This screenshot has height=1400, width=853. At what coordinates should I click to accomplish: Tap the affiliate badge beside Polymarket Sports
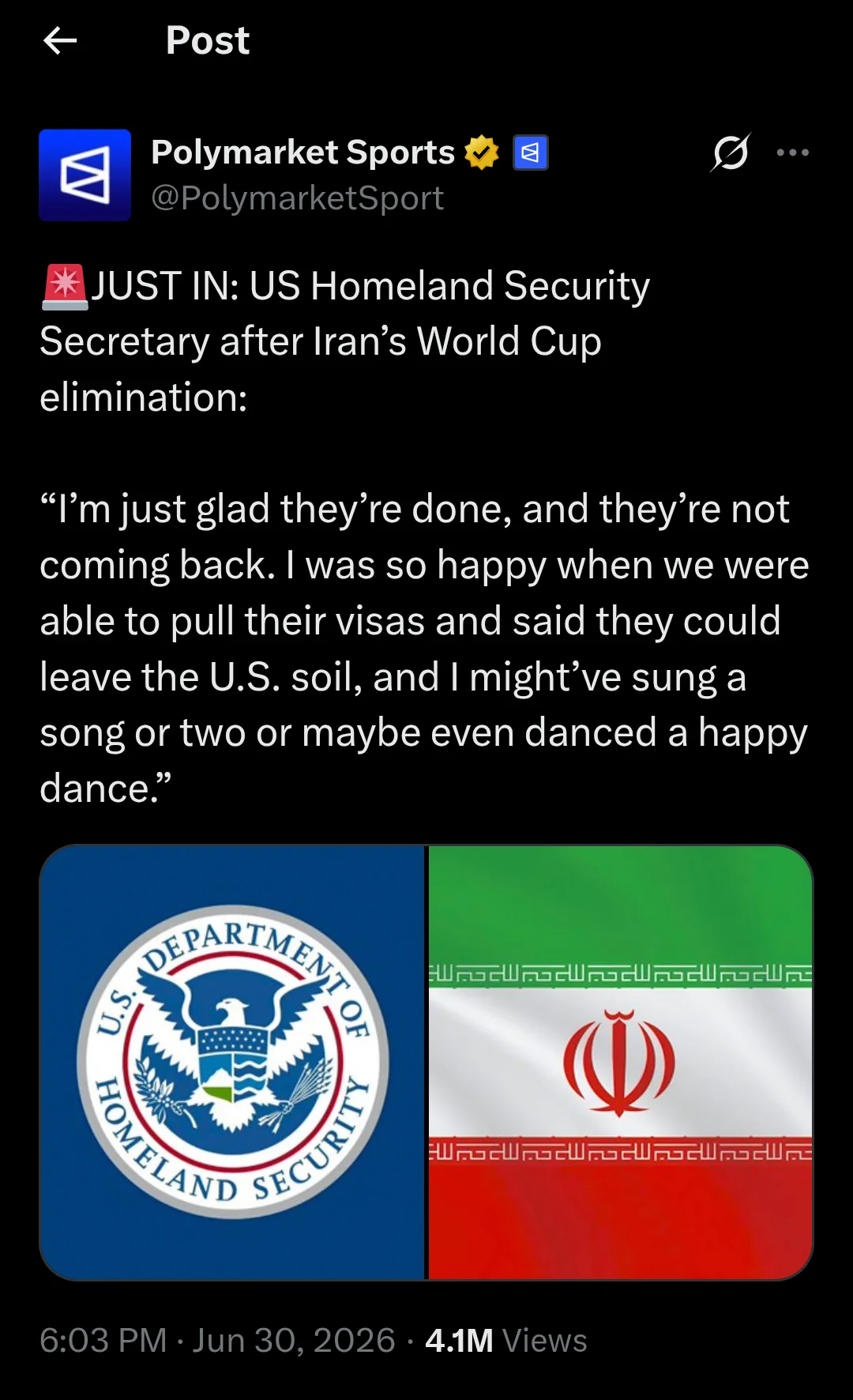[x=531, y=152]
